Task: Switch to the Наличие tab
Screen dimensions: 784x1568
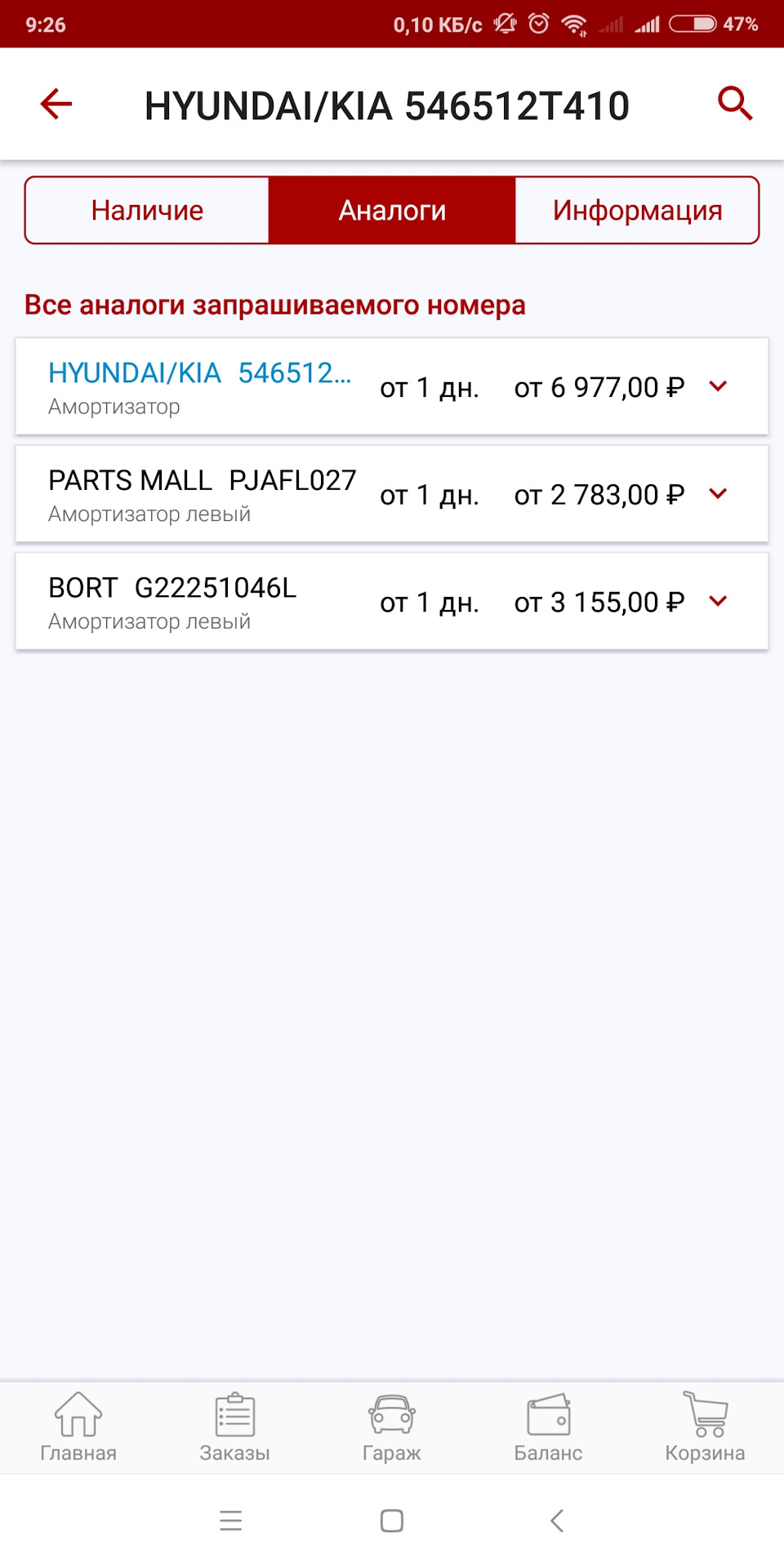Action: [x=147, y=211]
